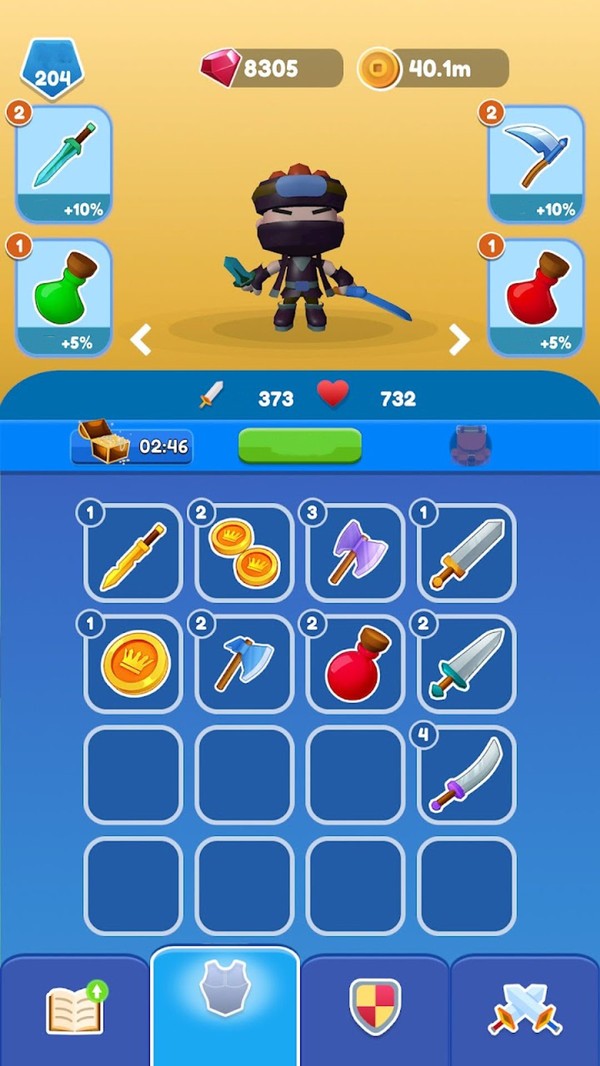
Task: Show next character with right arrow
Action: pyautogui.click(x=459, y=340)
